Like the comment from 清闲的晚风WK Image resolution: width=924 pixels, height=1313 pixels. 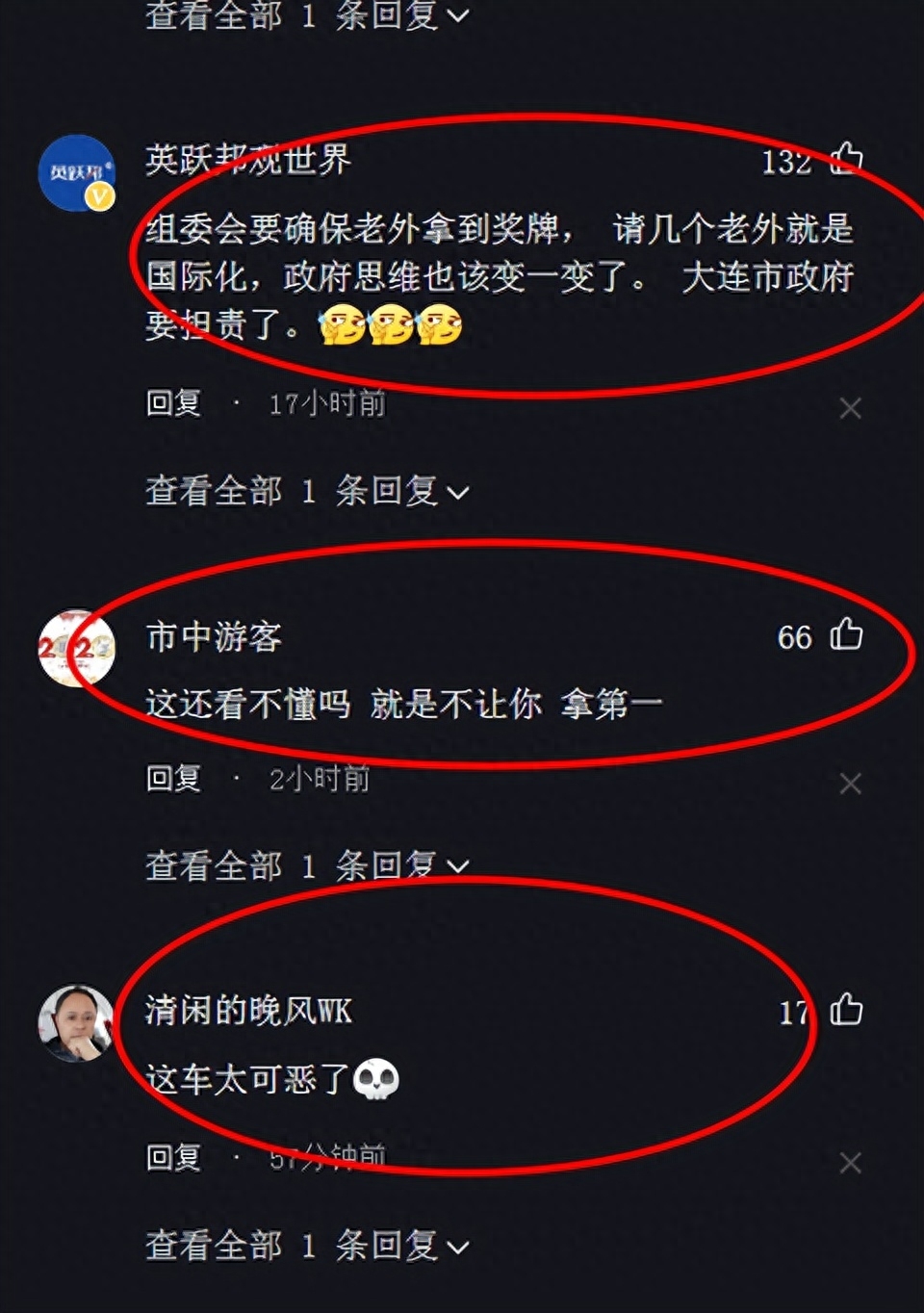pos(846,1010)
